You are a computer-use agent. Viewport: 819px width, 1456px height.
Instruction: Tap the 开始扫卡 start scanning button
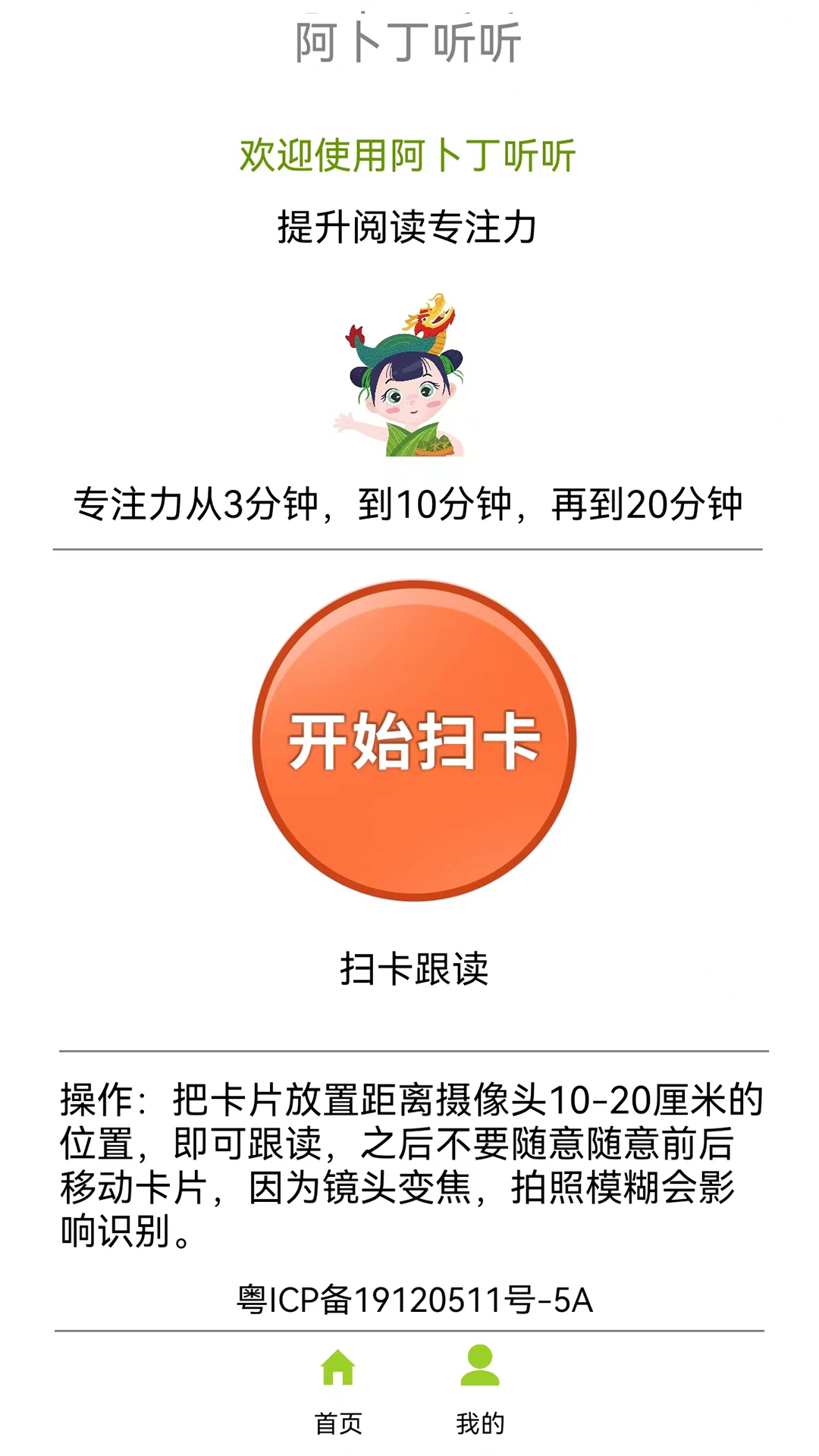[414, 740]
